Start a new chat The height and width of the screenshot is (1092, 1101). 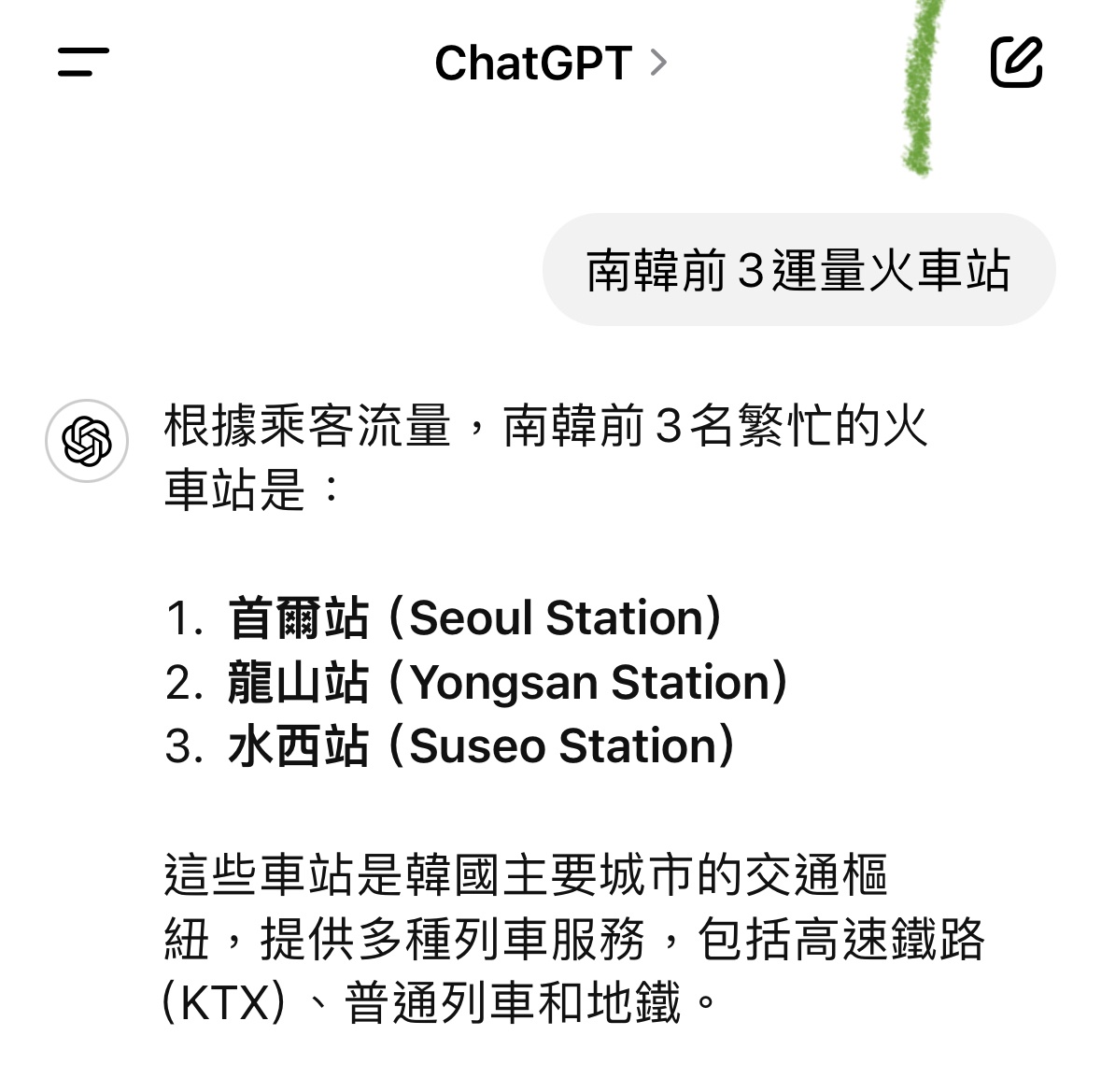tap(1015, 63)
